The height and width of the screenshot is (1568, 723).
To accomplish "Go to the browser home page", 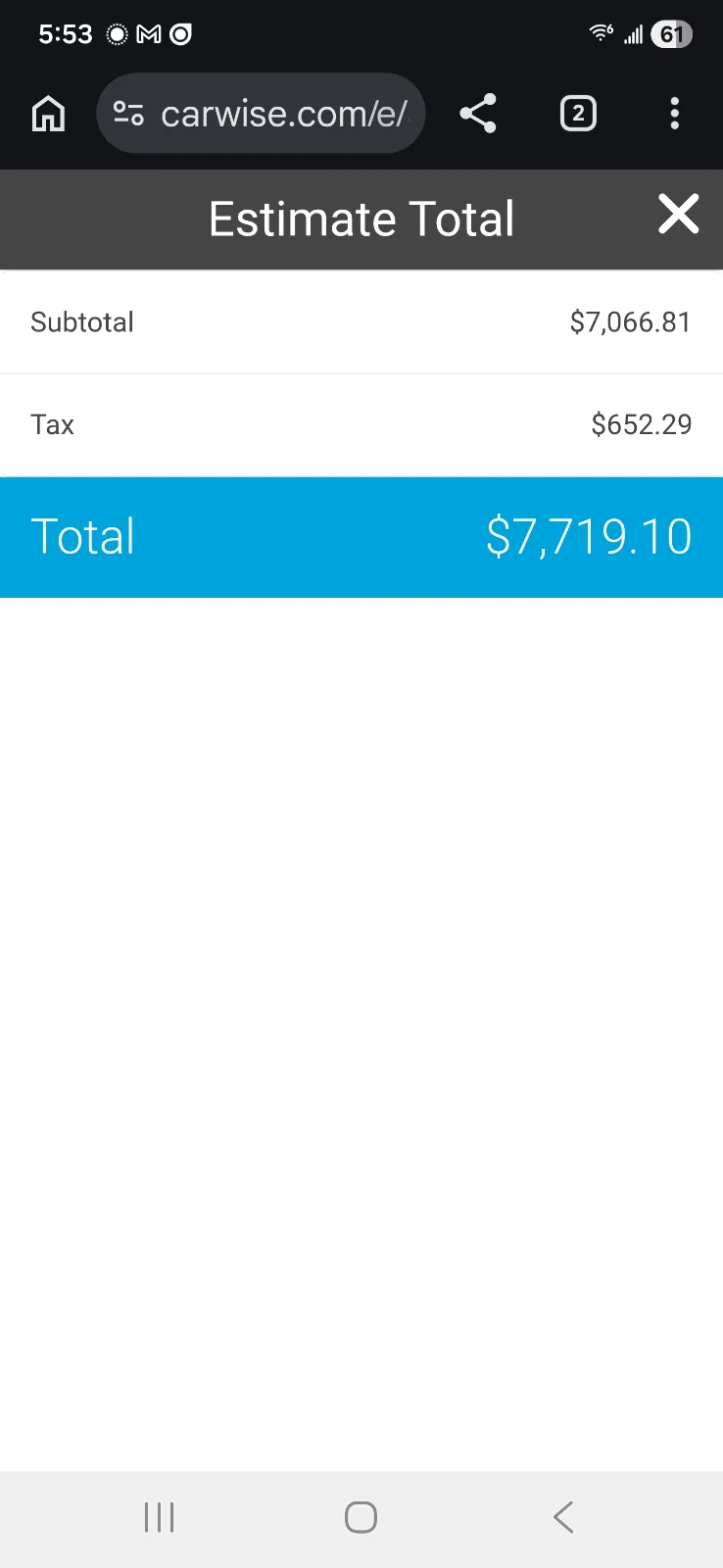I will (x=48, y=114).
